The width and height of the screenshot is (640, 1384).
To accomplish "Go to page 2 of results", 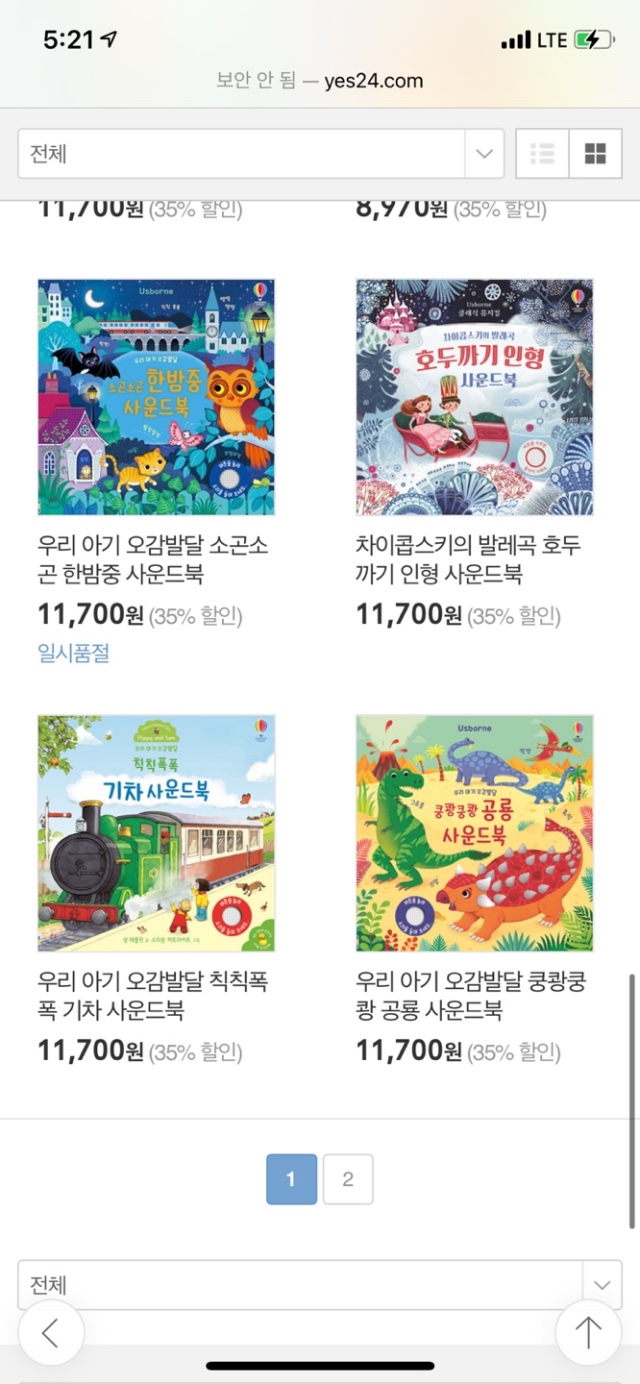I will coord(348,1179).
